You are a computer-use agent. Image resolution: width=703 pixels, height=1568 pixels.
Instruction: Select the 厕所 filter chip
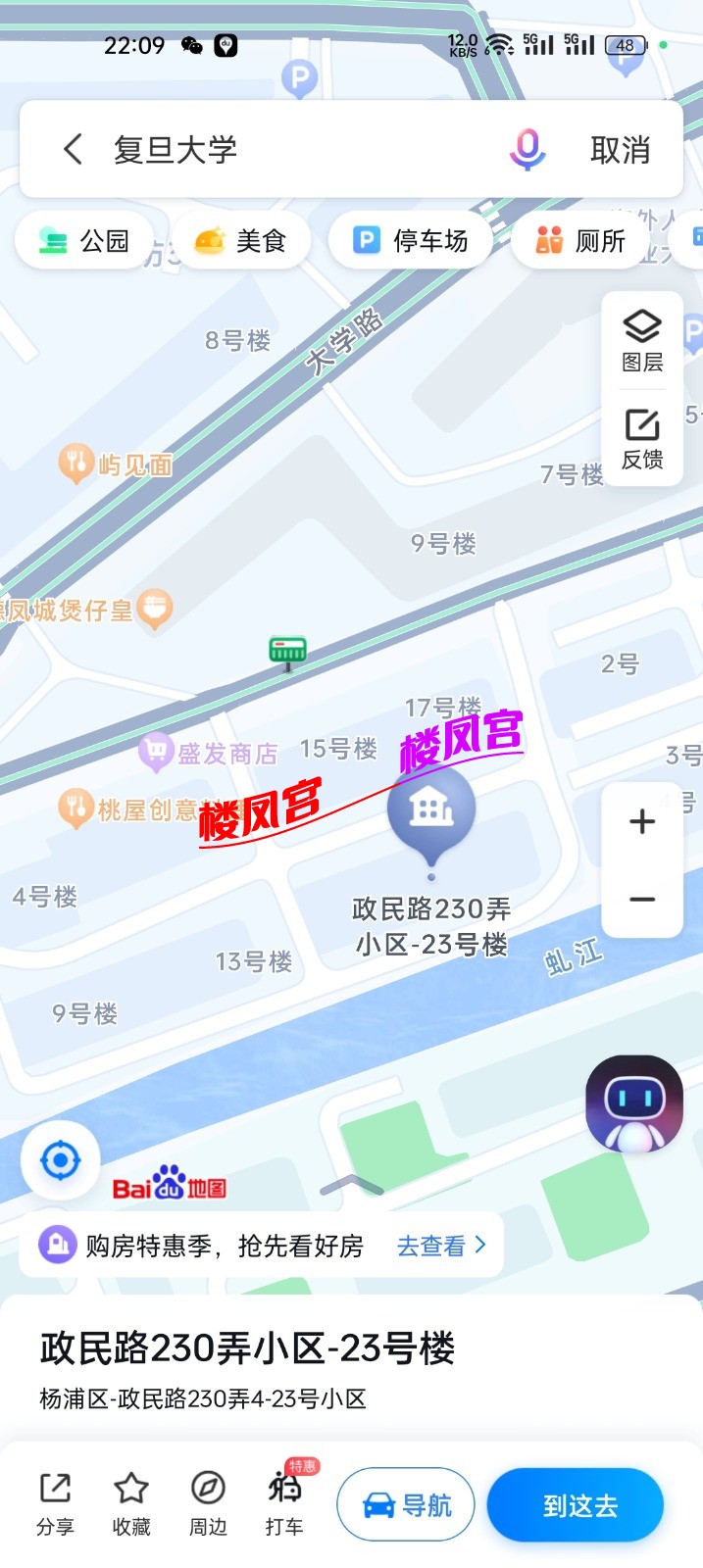pos(580,240)
